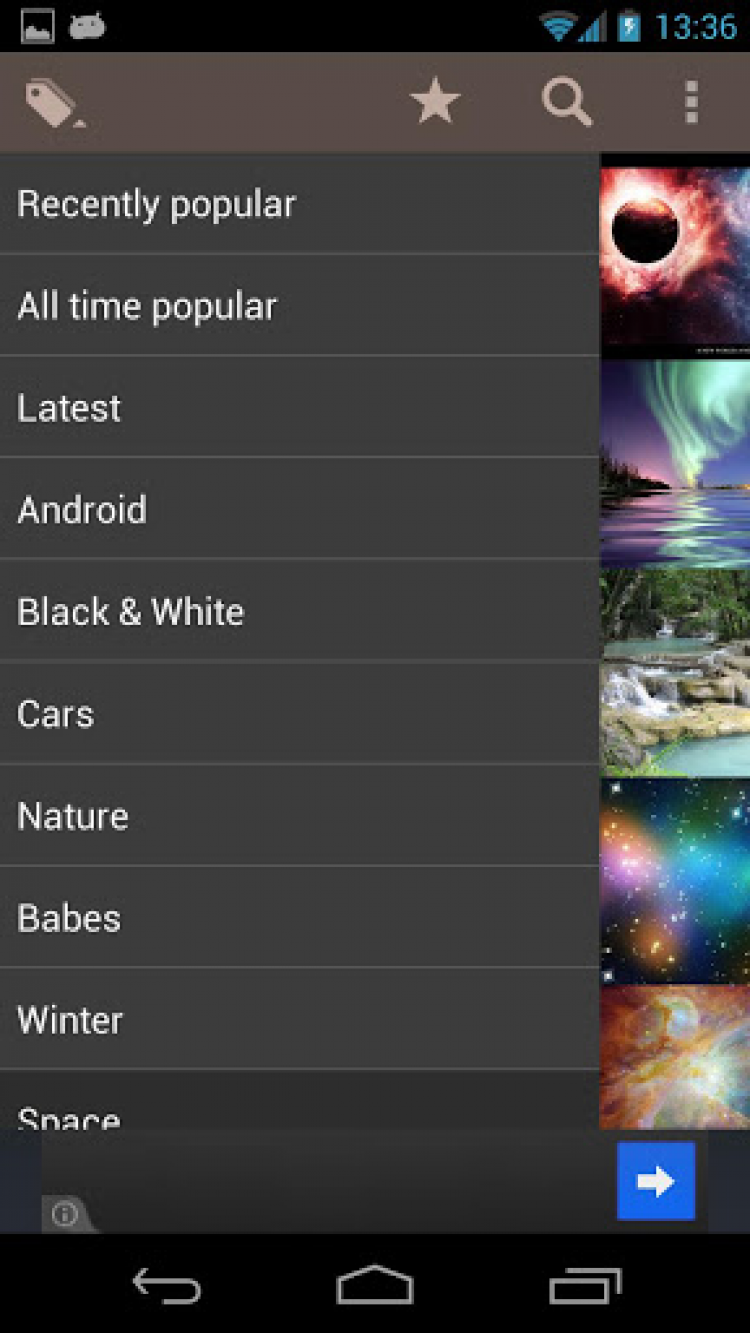Open the Nature category
Image resolution: width=750 pixels, height=1333 pixels.
click(x=300, y=817)
